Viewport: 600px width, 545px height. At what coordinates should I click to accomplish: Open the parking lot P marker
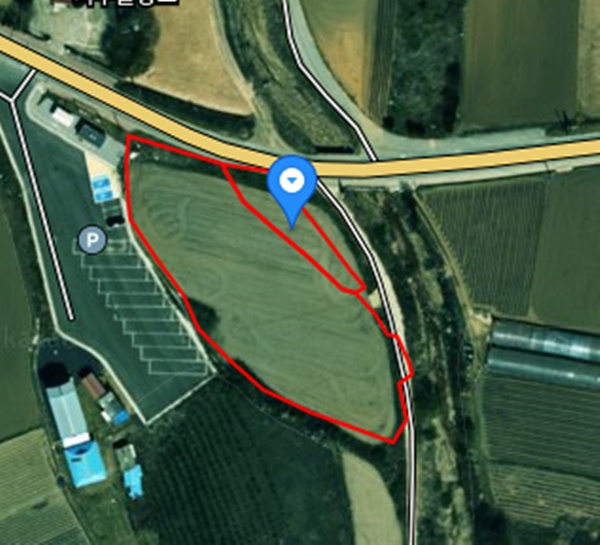click(x=92, y=239)
